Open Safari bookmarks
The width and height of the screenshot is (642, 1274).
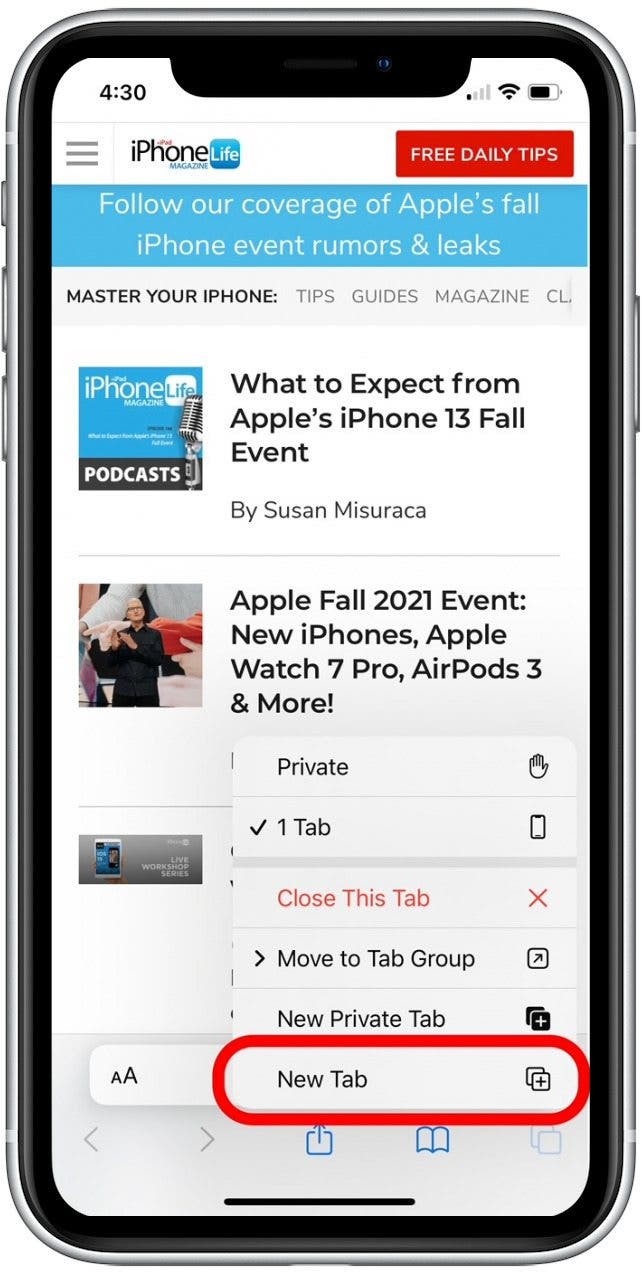pyautogui.click(x=432, y=1139)
